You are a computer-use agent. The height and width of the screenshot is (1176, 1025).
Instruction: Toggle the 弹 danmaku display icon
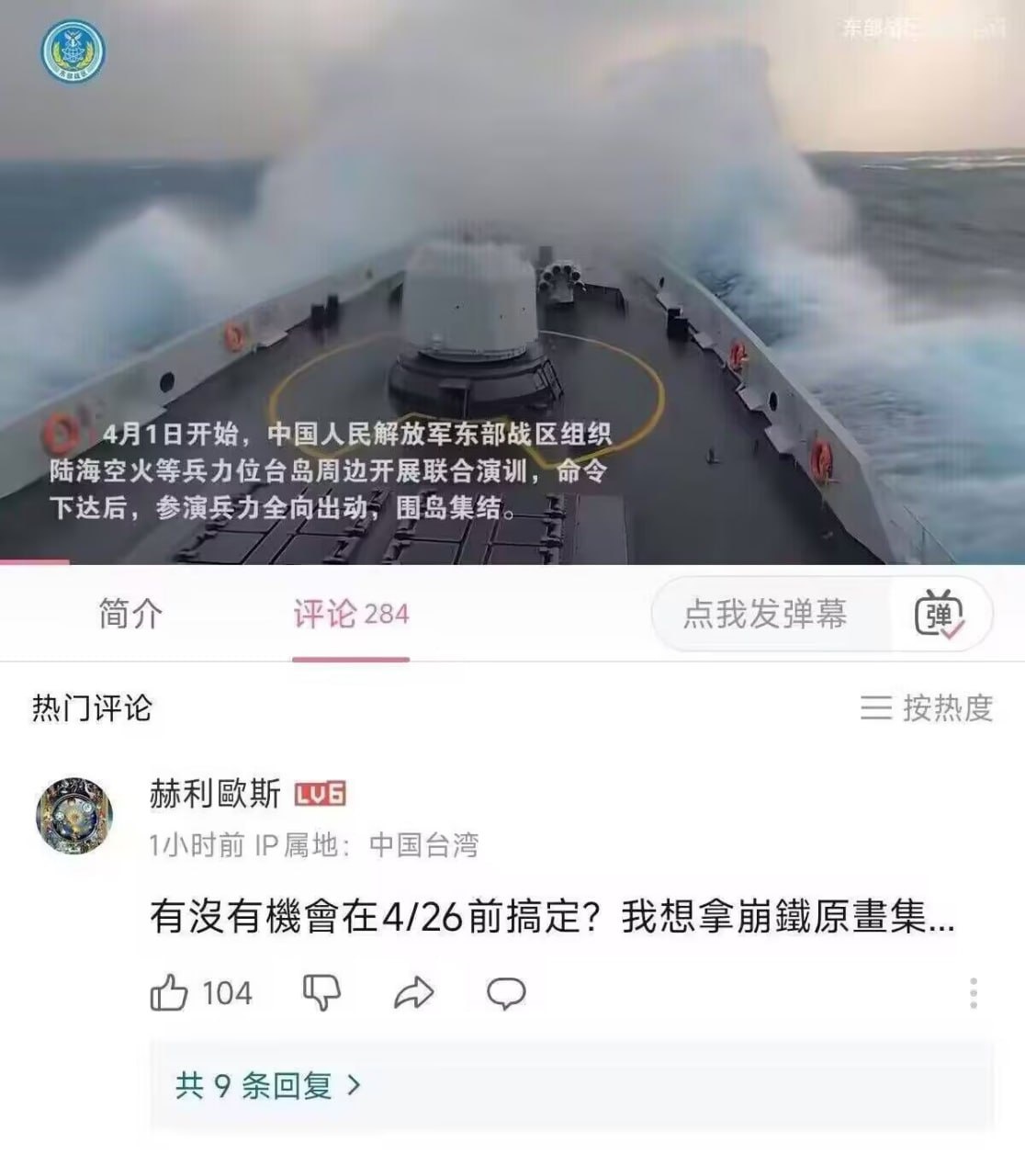[939, 614]
